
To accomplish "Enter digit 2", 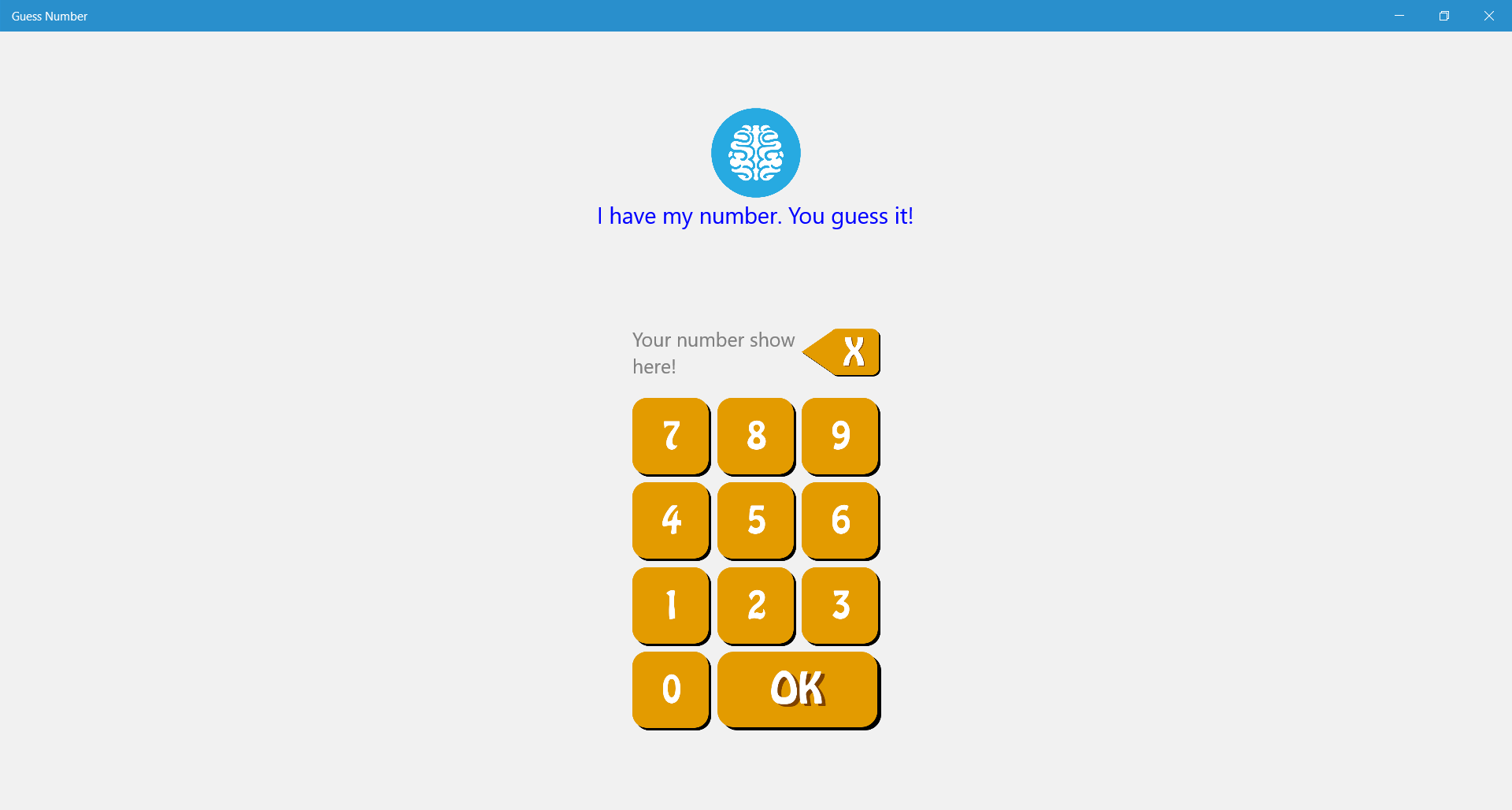I will [756, 605].
